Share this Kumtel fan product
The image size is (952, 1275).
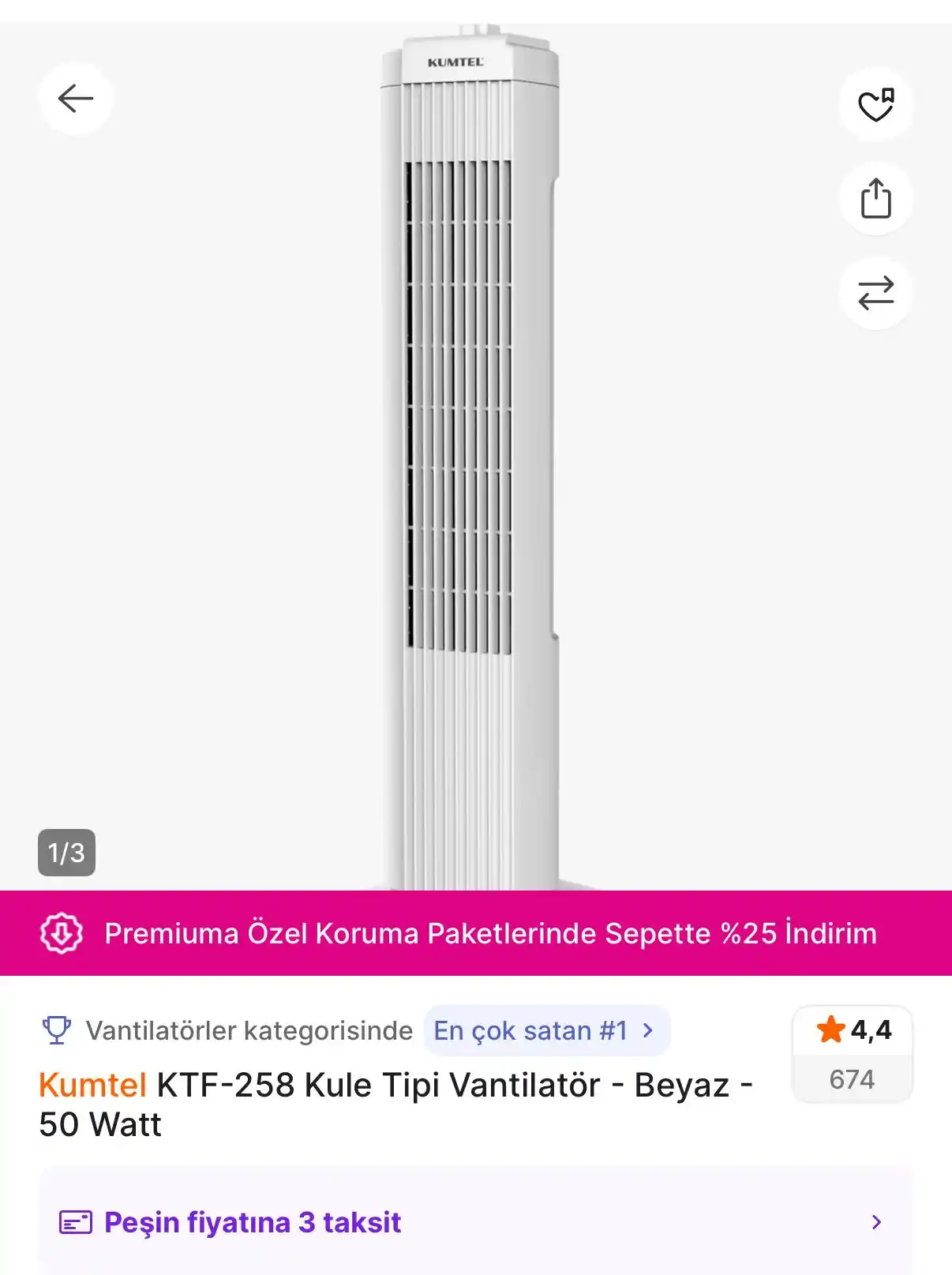click(875, 198)
